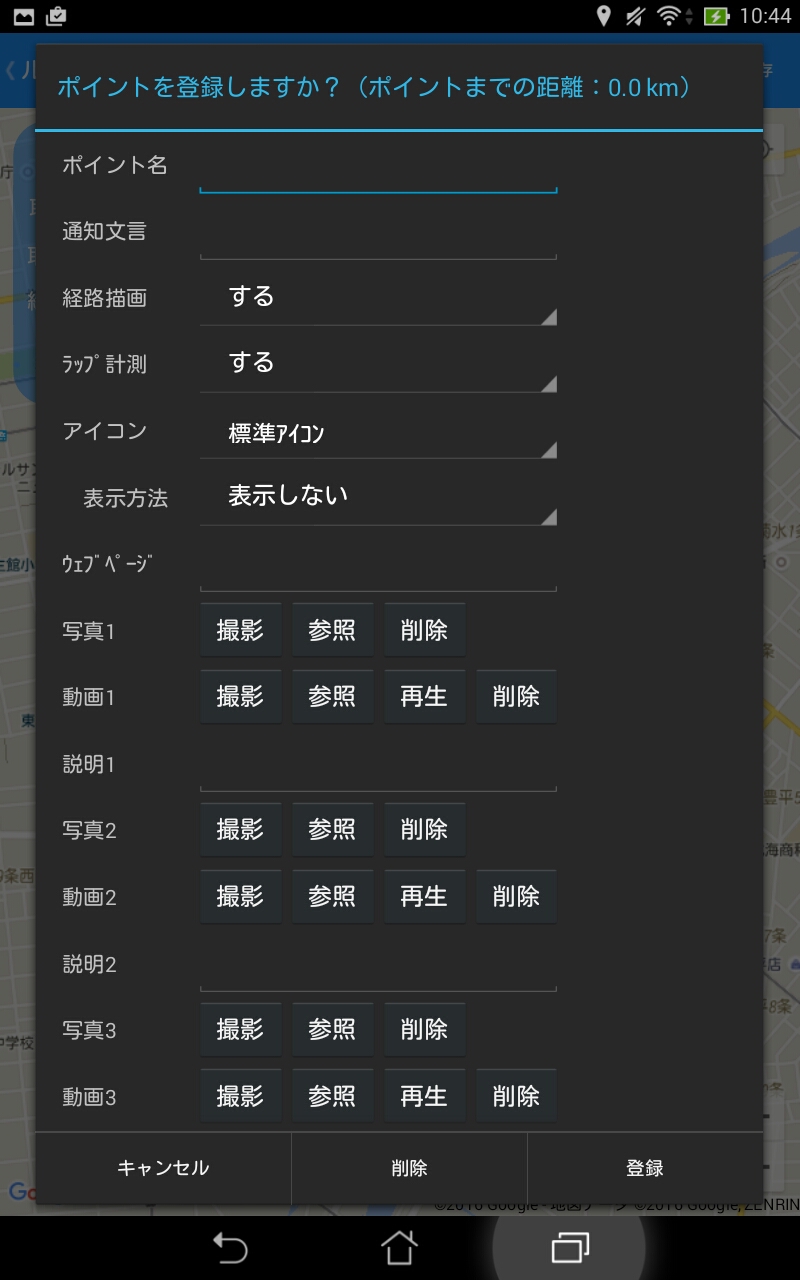Open the 経路描画 dropdown

378,298
